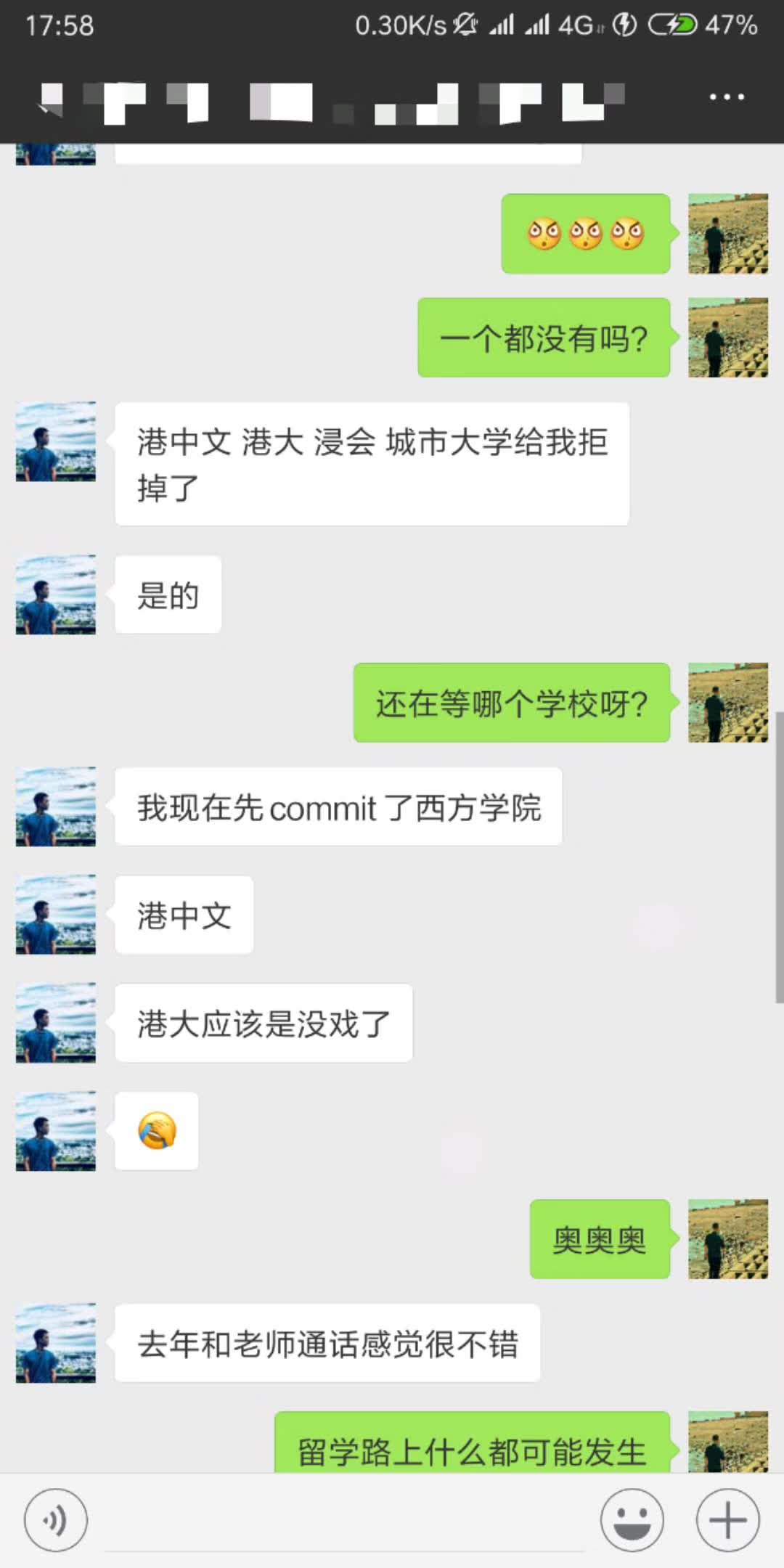Viewport: 784px width, 1568px height.
Task: Tap the avatar beside 港大应该是没戏了
Action: pos(56,1022)
